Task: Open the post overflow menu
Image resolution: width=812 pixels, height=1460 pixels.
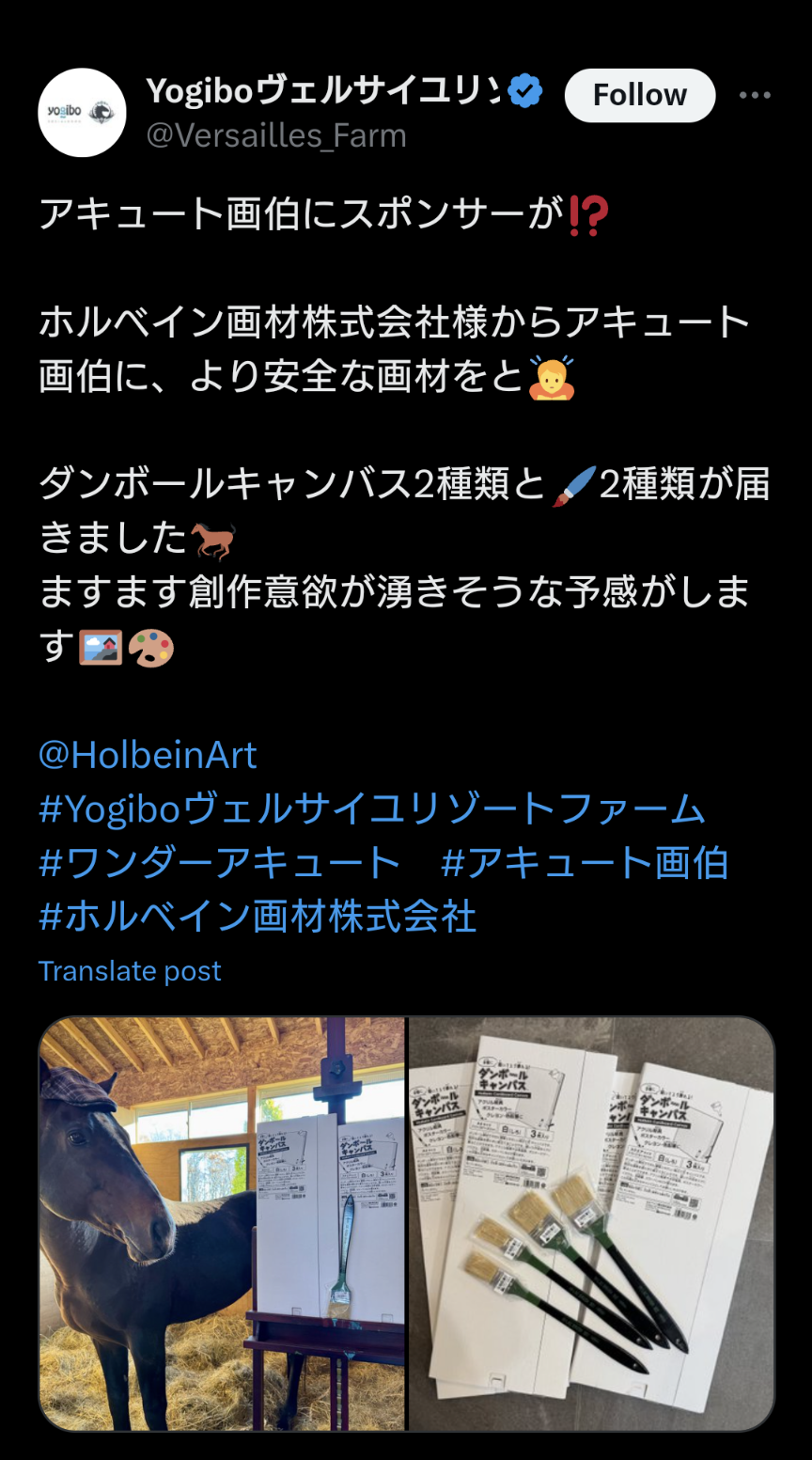Action: pyautogui.click(x=755, y=95)
